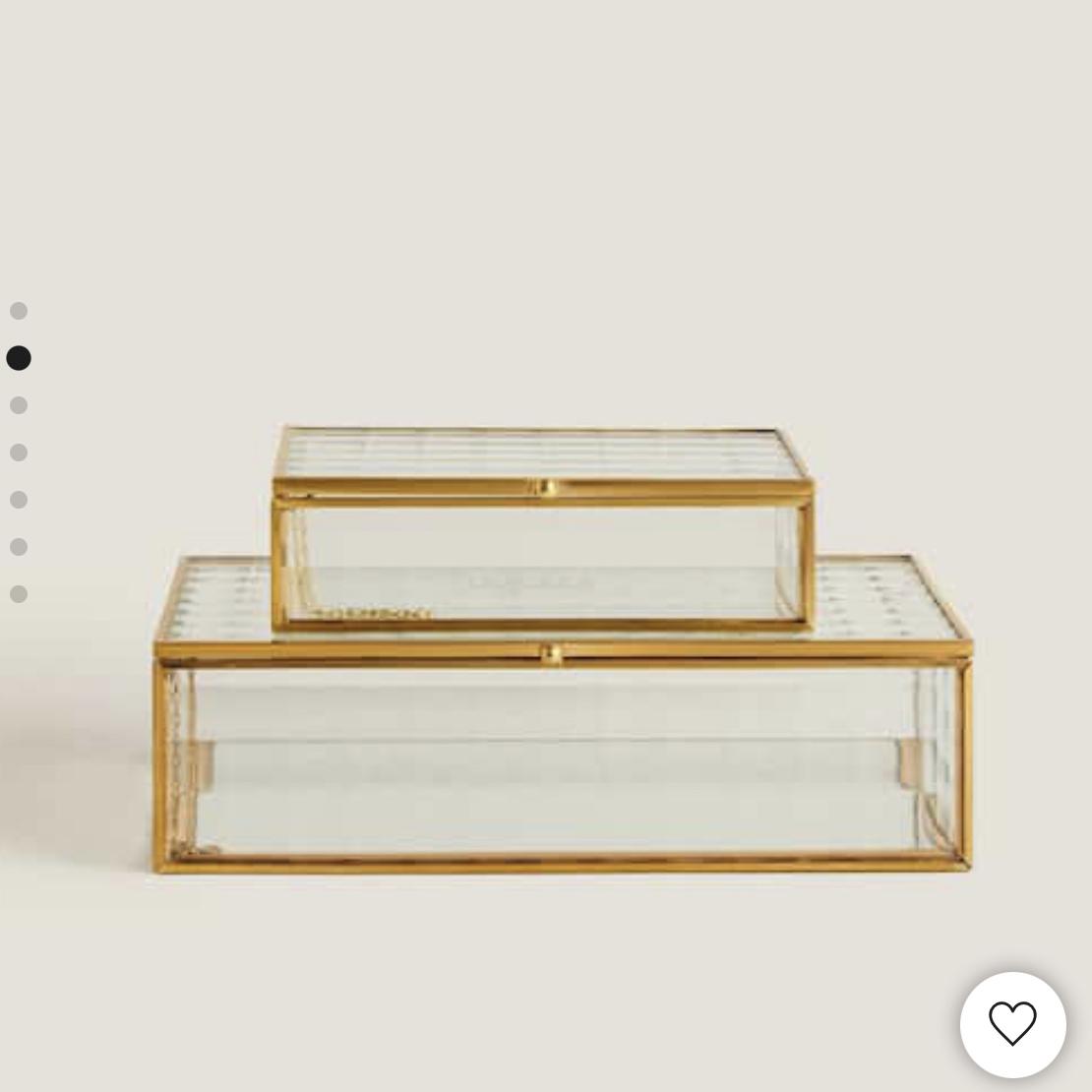The width and height of the screenshot is (1092, 1092).
Task: Jump to the first image indicator dot
Action: tap(19, 311)
